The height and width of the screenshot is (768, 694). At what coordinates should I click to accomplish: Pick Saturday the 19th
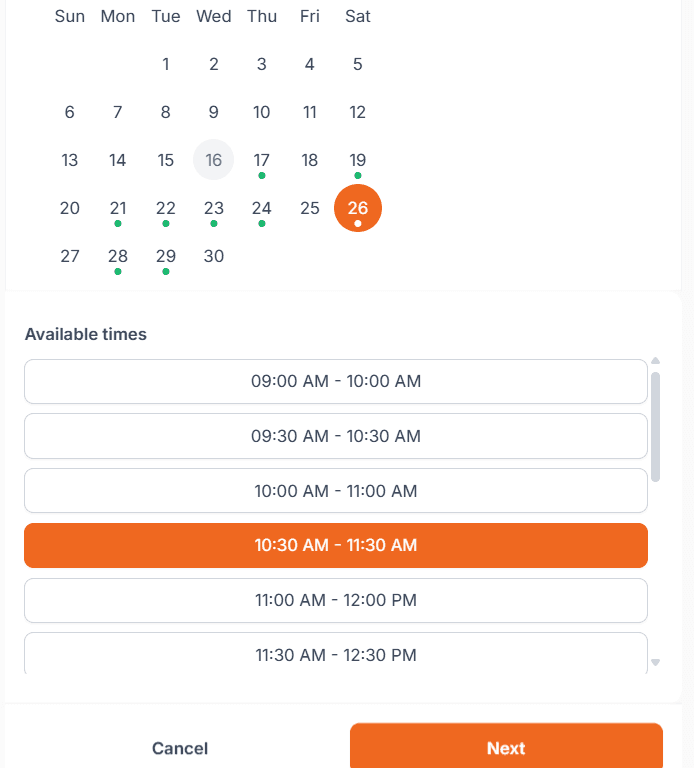[x=358, y=160]
